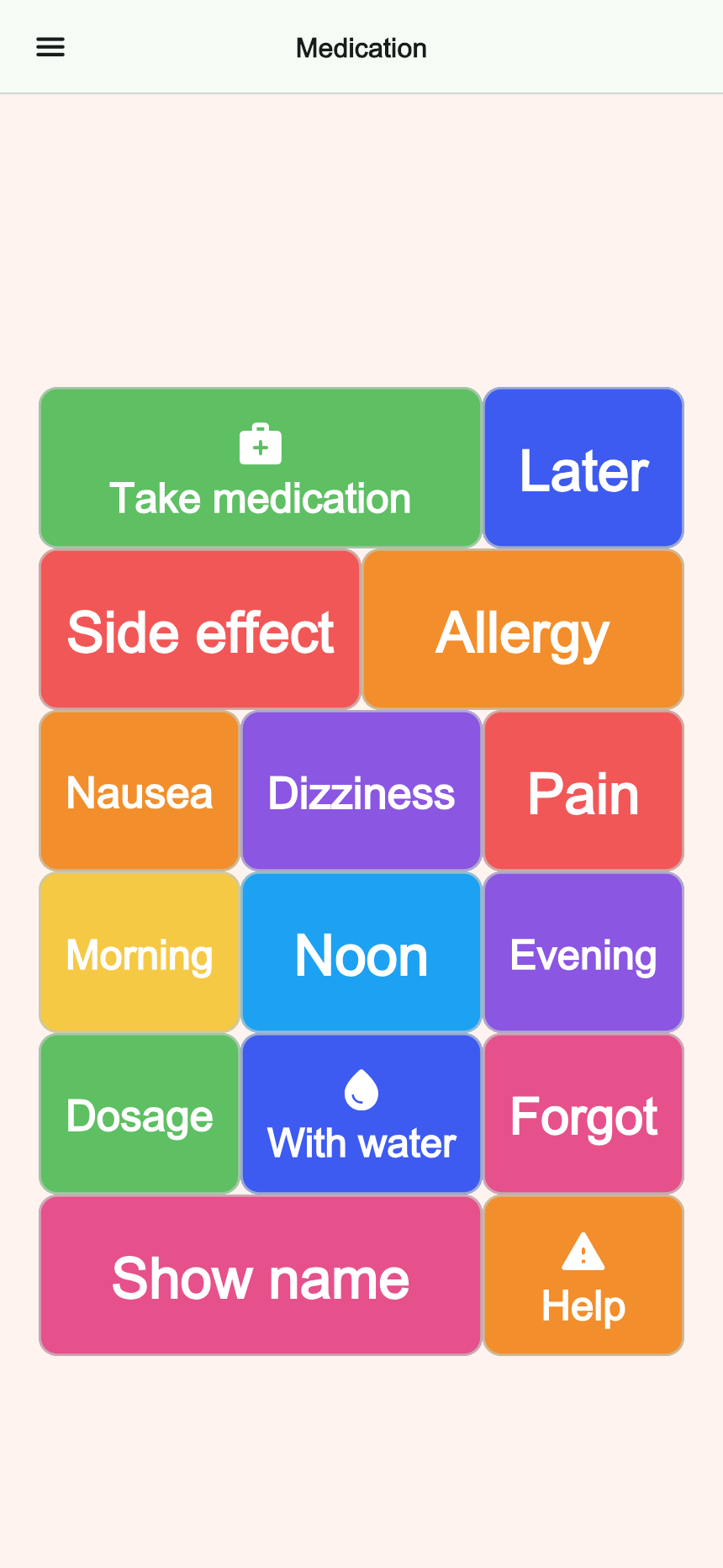Tap the Morning tile
The image size is (723, 1568).
click(140, 952)
